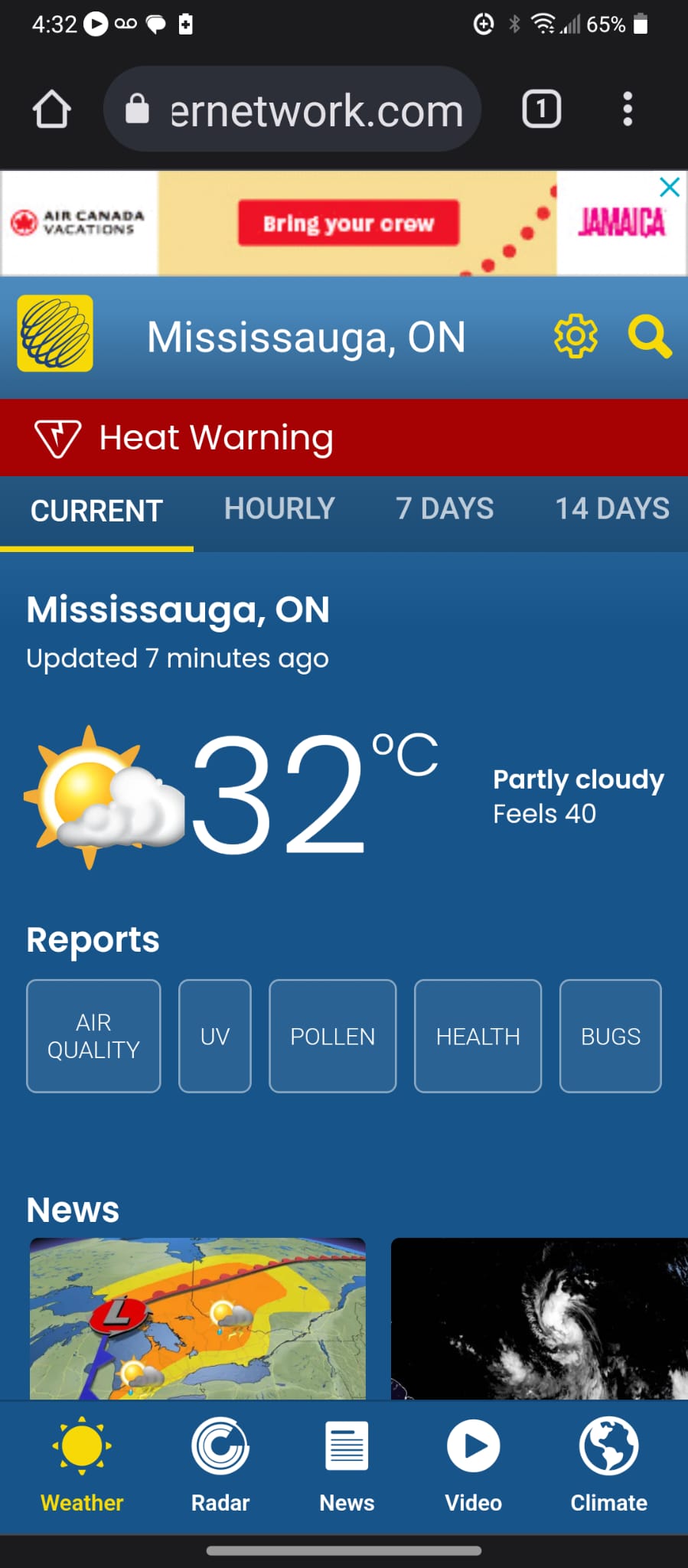The width and height of the screenshot is (688, 1568).
Task: Open the Heat Warning alert
Action: tap(344, 438)
